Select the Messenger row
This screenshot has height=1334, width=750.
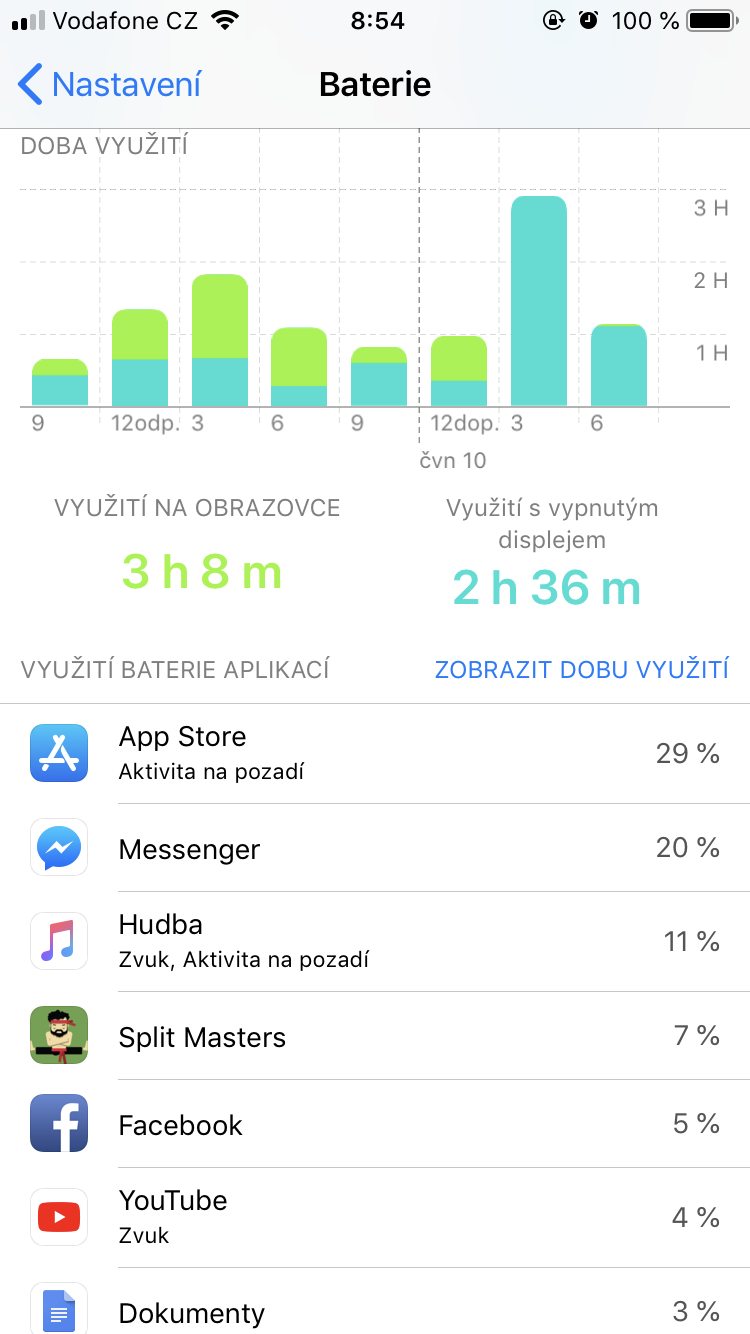pos(375,848)
